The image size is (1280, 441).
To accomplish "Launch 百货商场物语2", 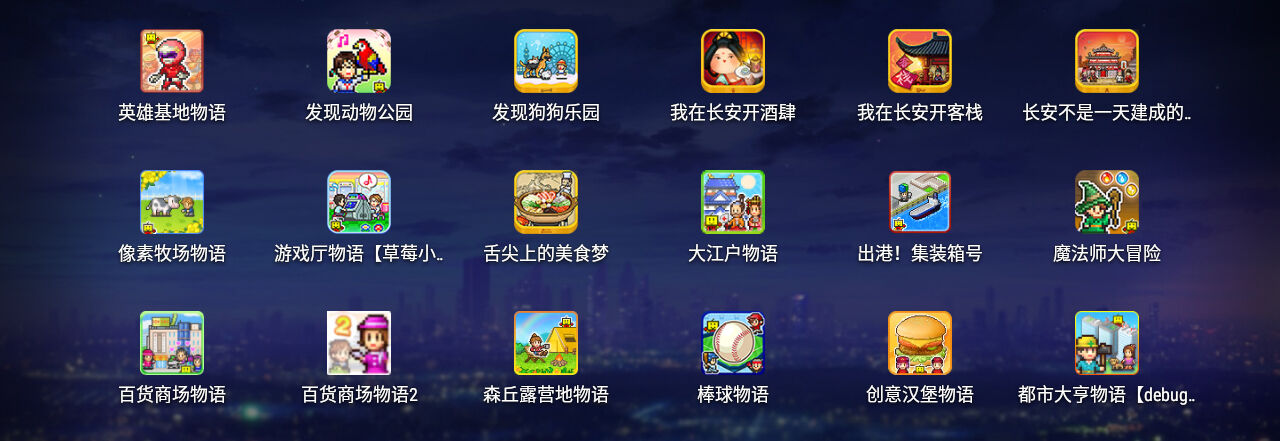I will click(x=359, y=343).
